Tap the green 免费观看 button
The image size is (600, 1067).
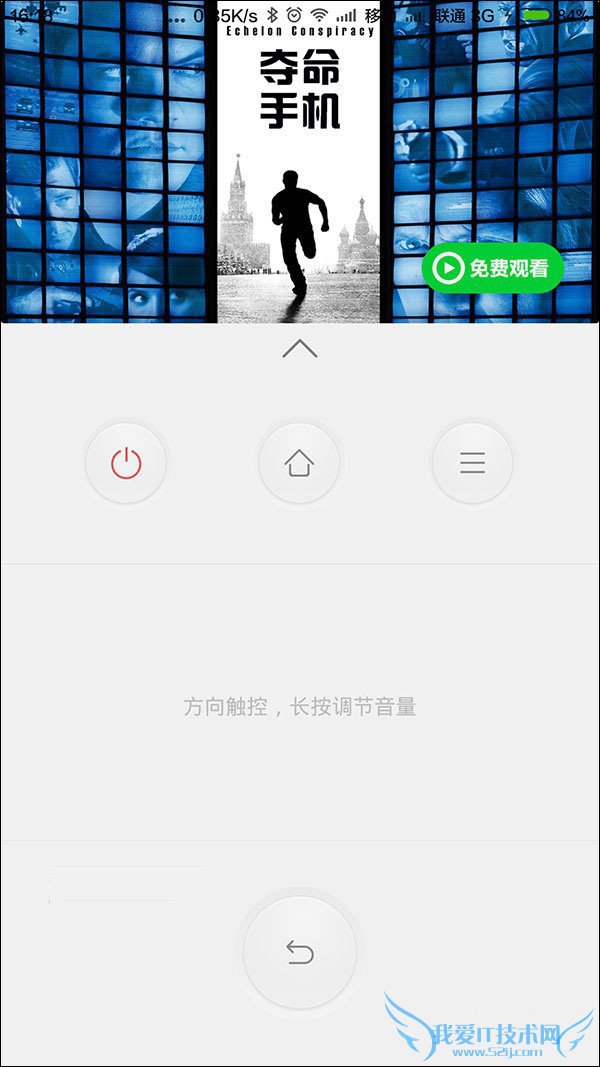coord(492,268)
